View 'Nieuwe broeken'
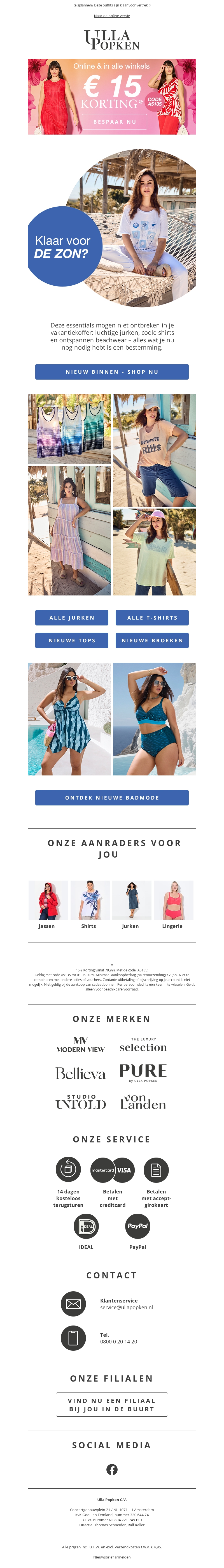 pyautogui.click(x=152, y=640)
